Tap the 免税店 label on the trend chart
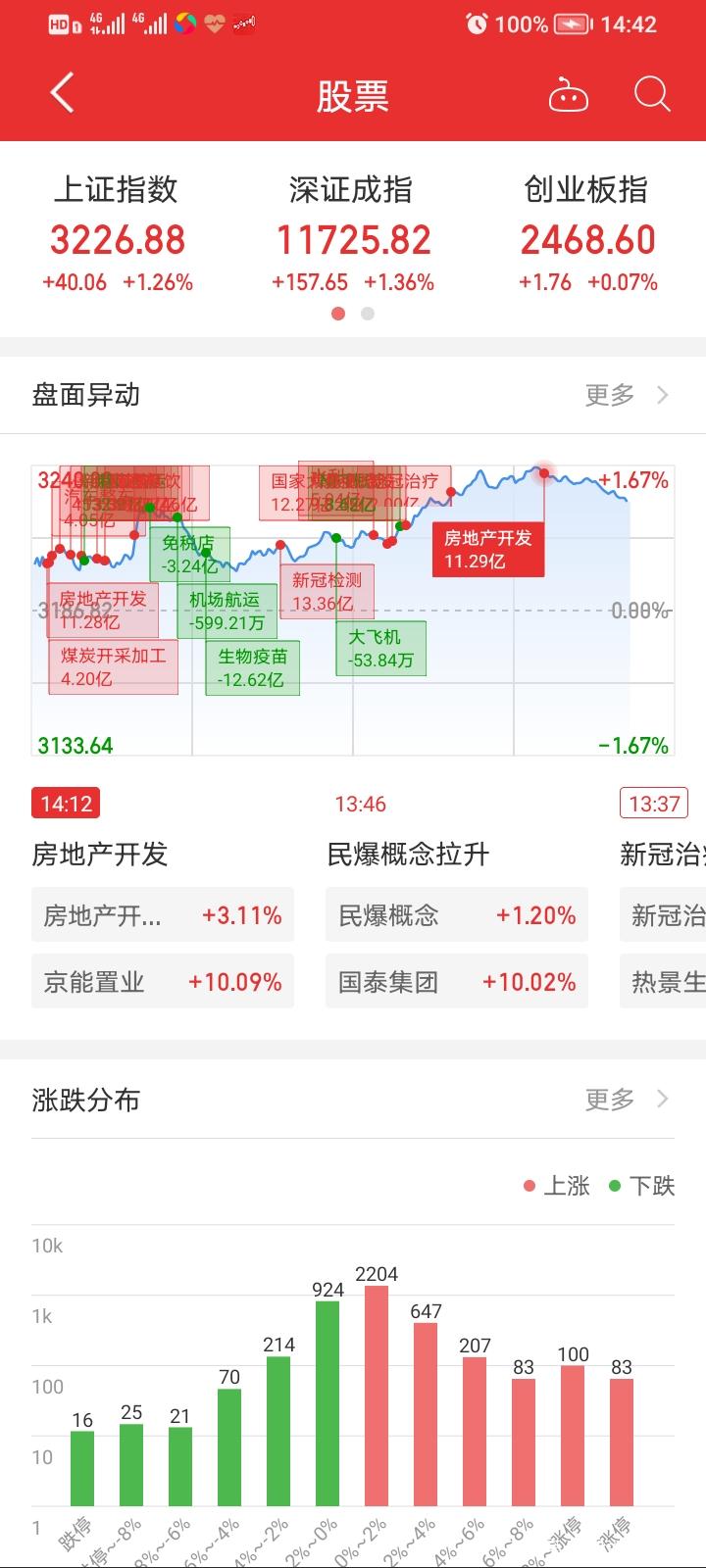Image resolution: width=706 pixels, height=1568 pixels. 192,551
